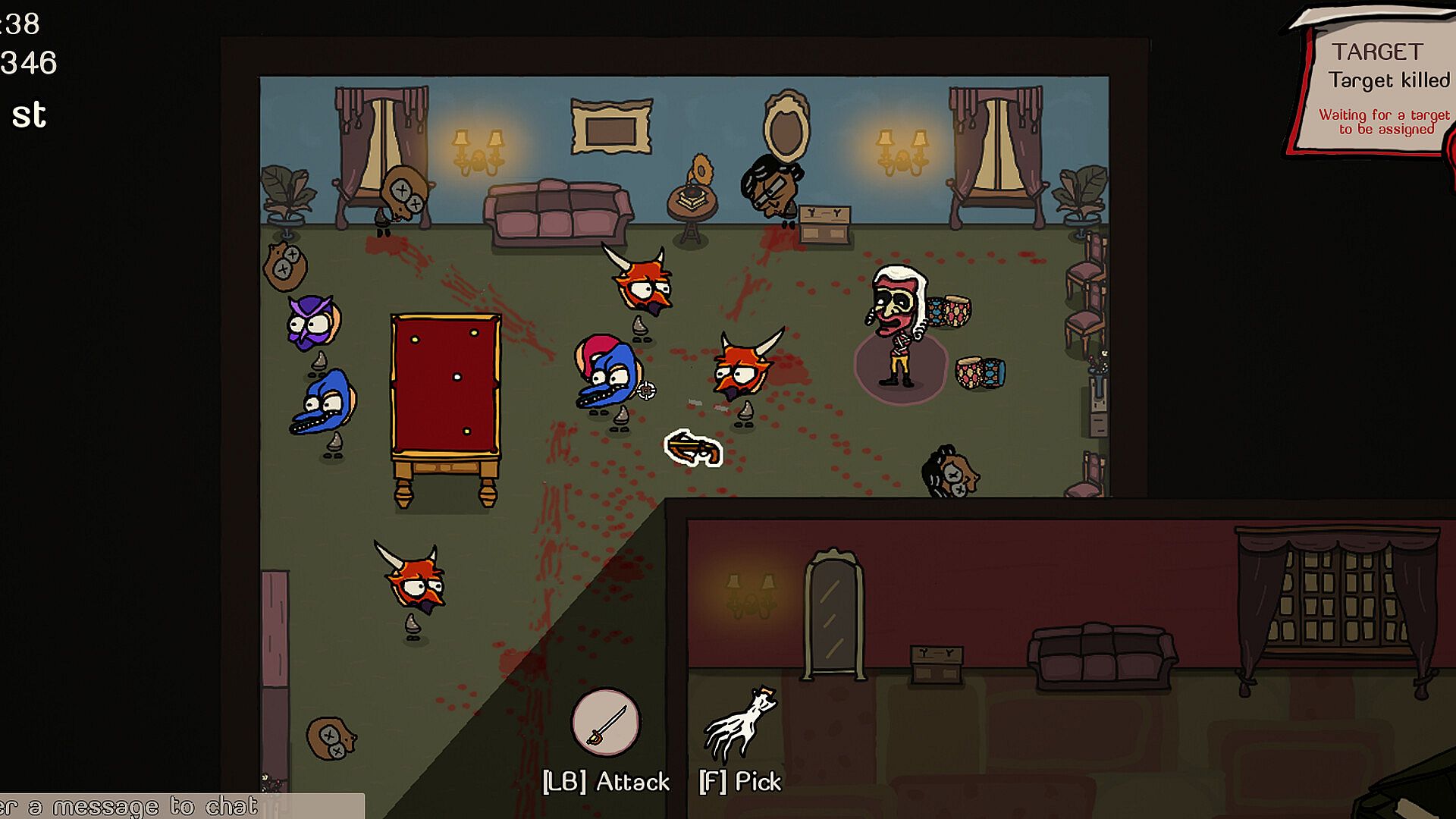Tap the sword Attack button
Viewport: 1456px width, 819px height.
[605, 722]
